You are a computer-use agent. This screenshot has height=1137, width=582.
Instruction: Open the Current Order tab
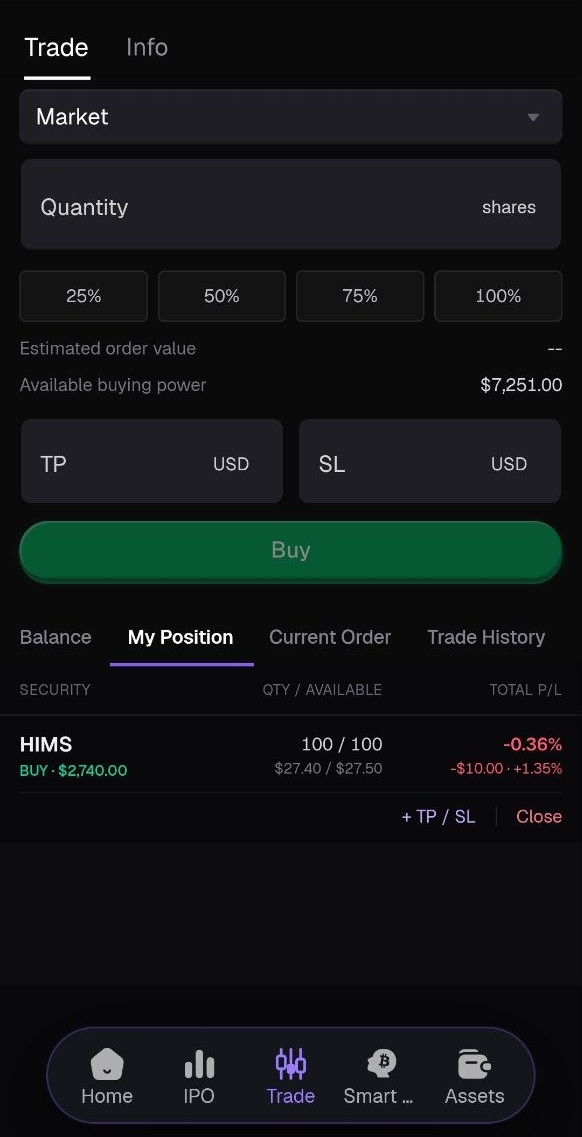(330, 637)
